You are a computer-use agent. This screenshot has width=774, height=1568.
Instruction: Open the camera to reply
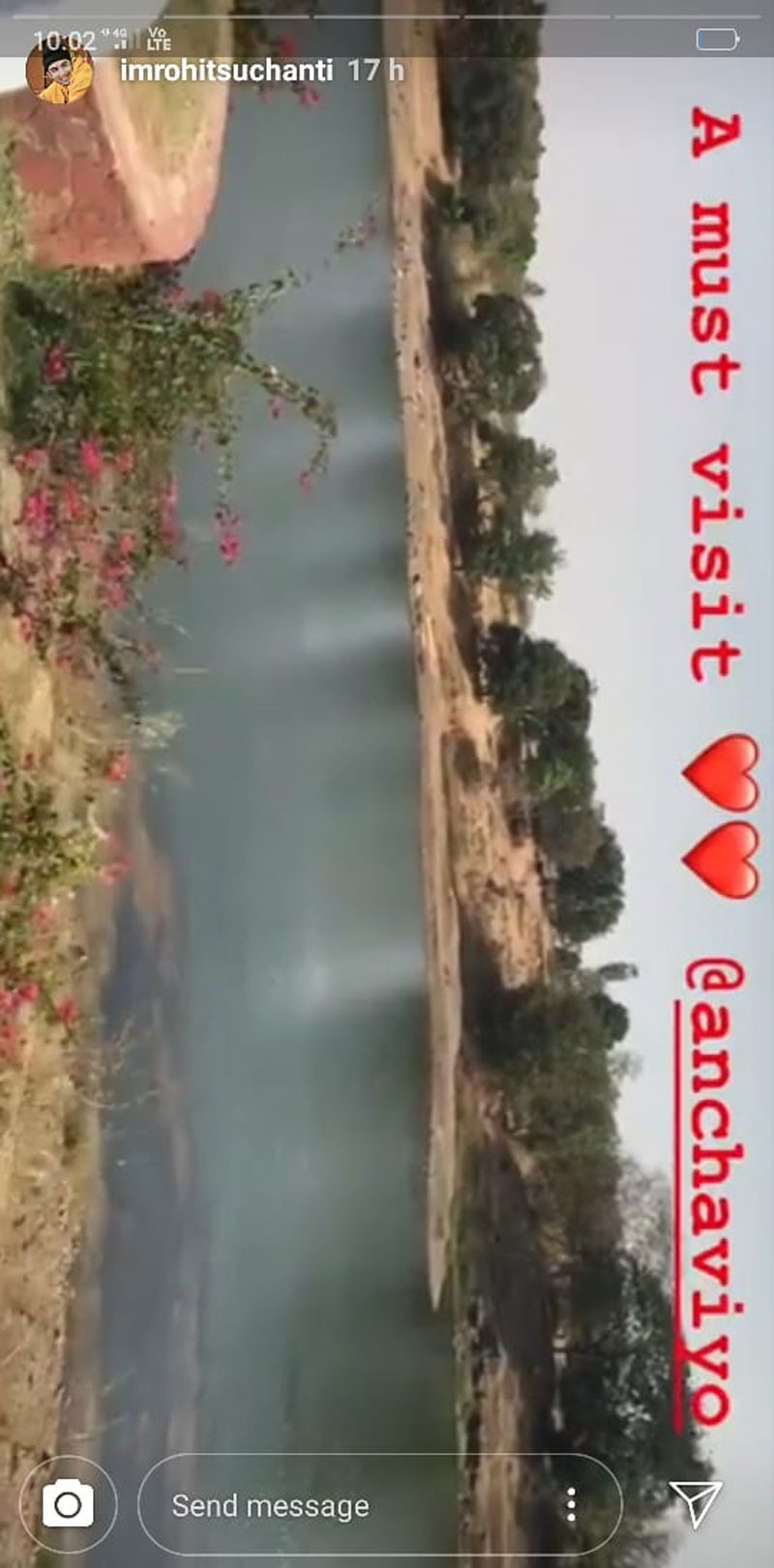click(x=68, y=1504)
